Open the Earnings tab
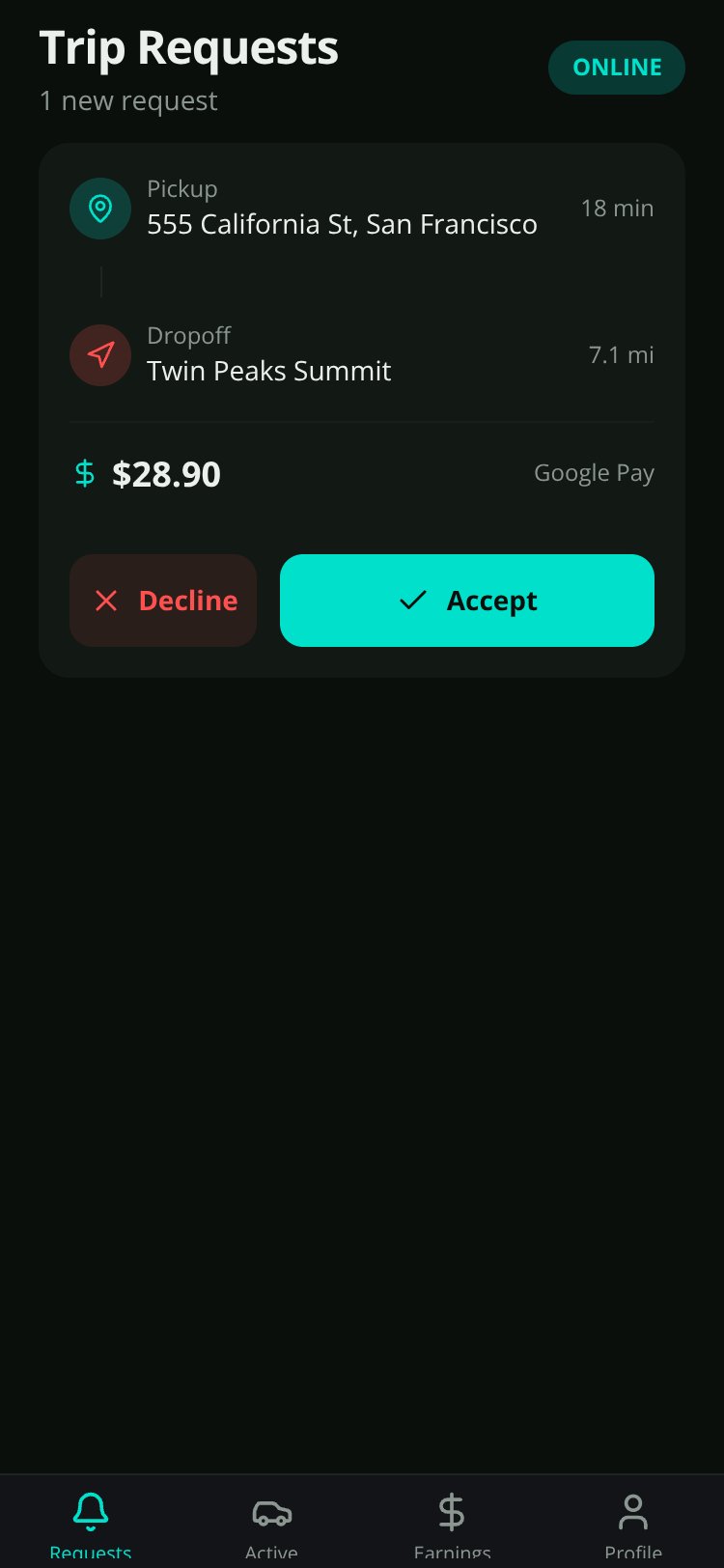 tap(452, 1525)
